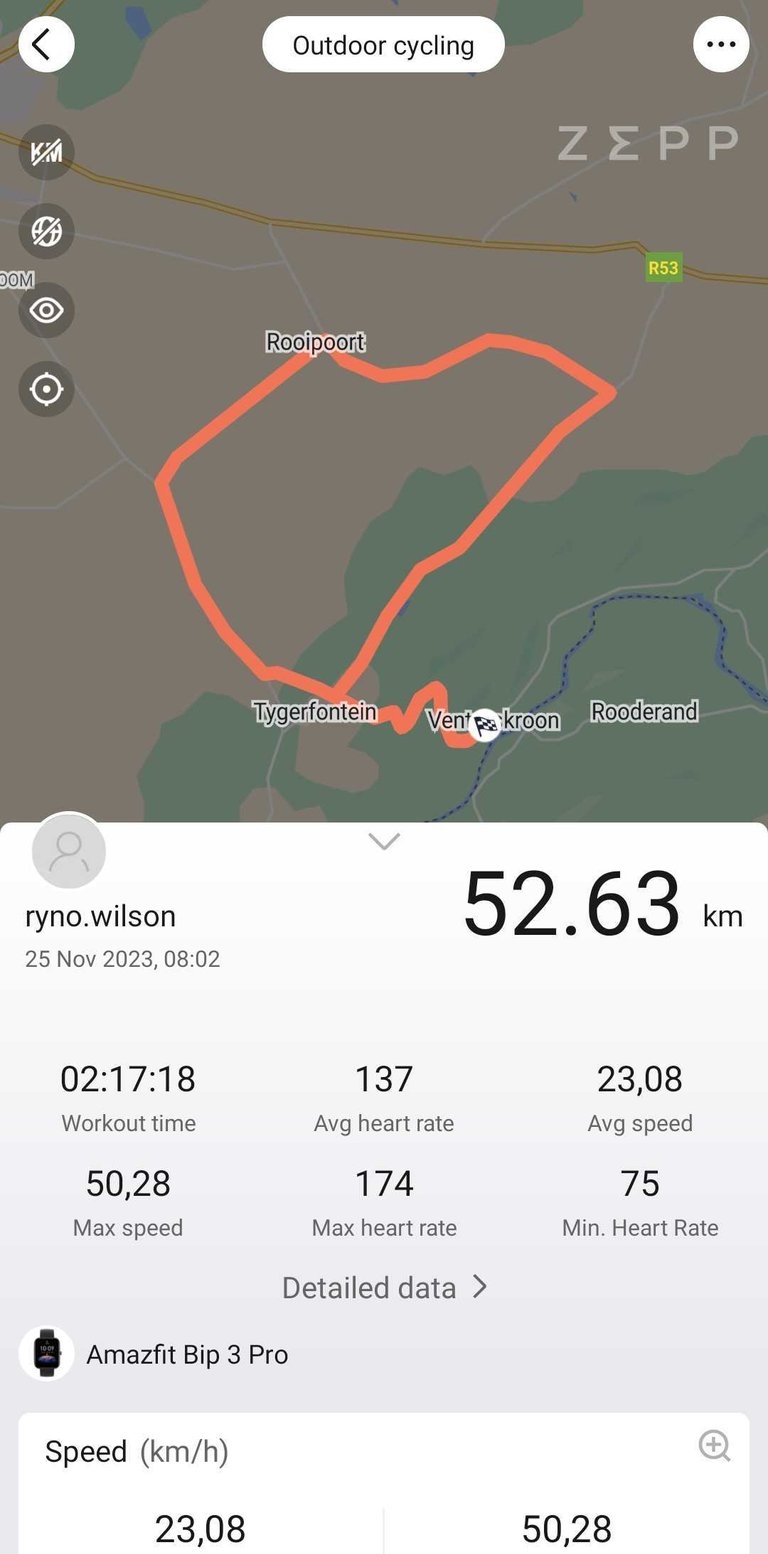Viewport: 768px width, 1554px height.
Task: Recenter the map with the target icon
Action: [46, 389]
